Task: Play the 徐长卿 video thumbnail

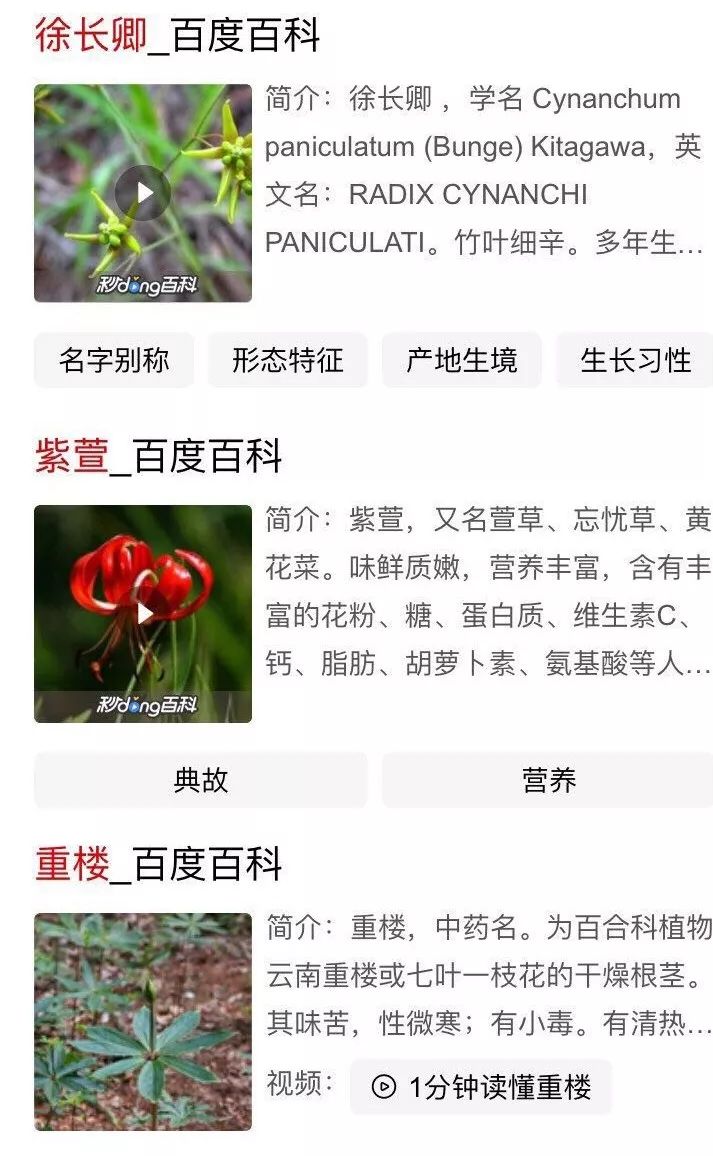Action: pyautogui.click(x=143, y=193)
